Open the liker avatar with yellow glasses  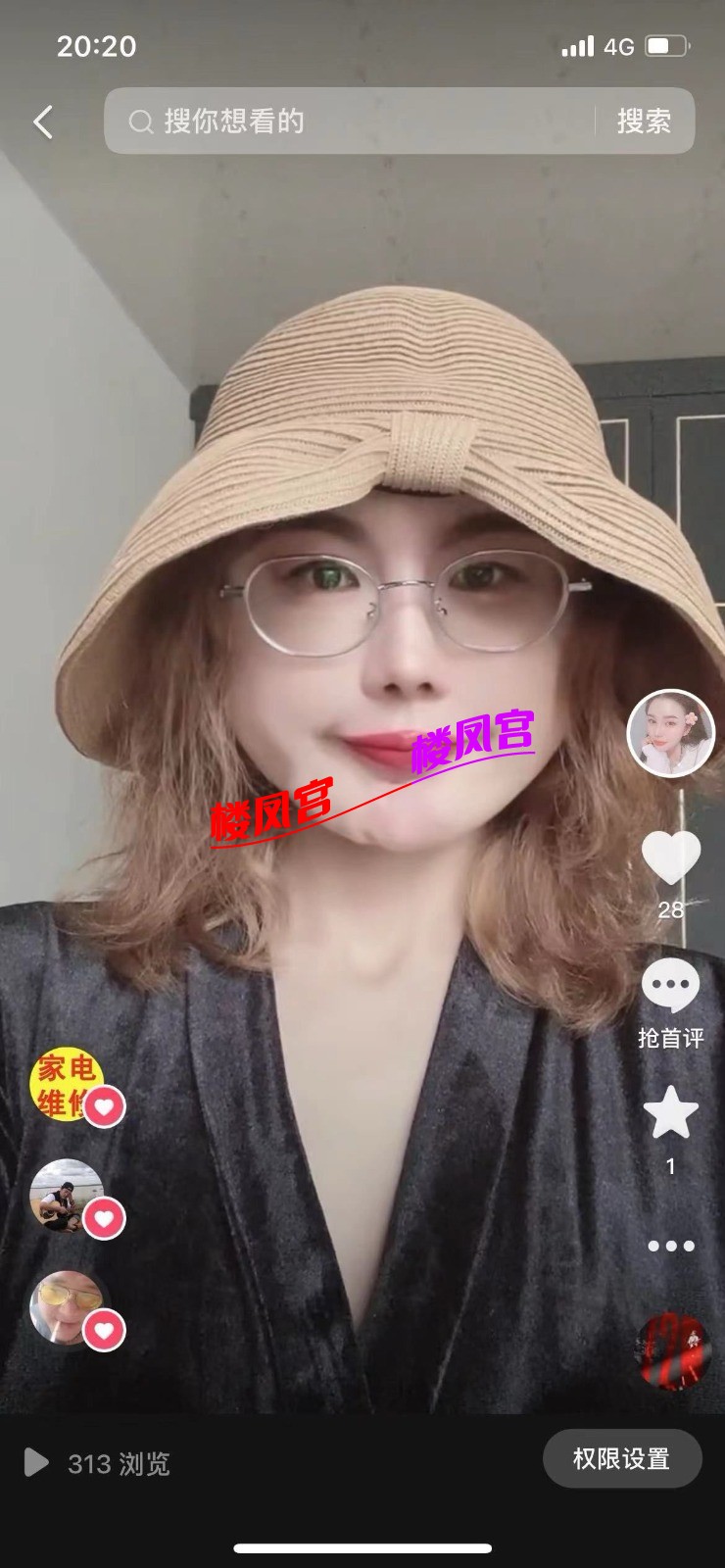click(x=67, y=1307)
